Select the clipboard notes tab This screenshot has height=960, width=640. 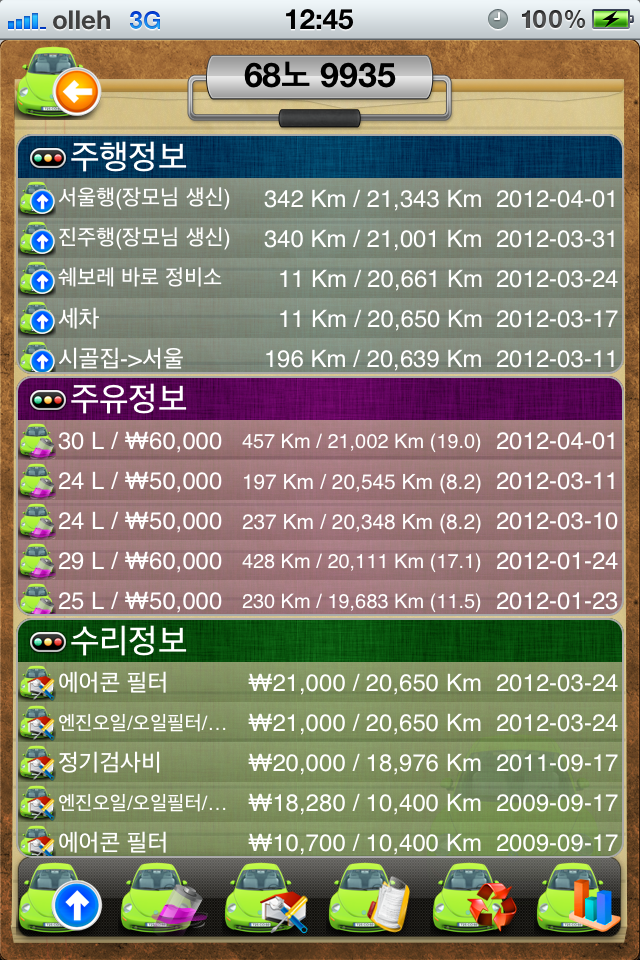(x=372, y=896)
